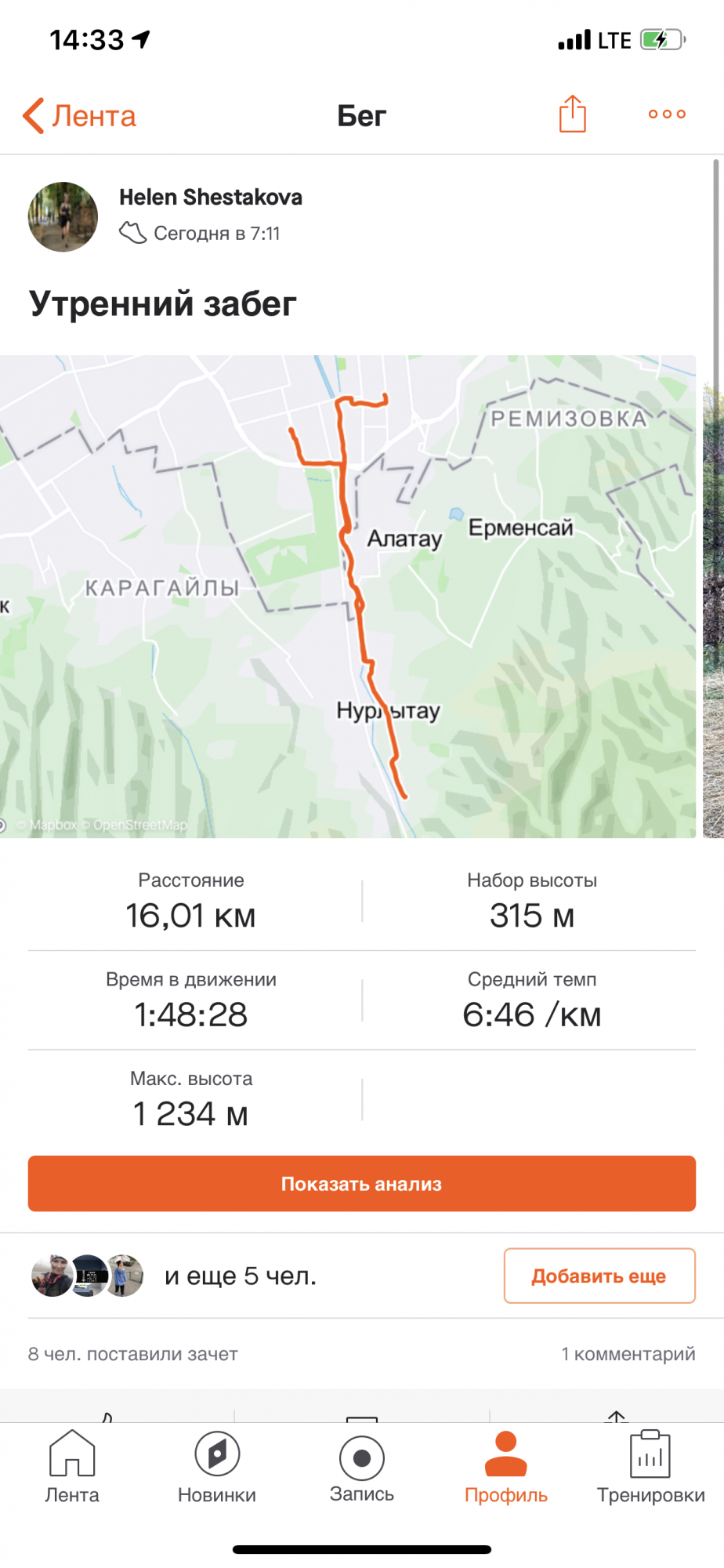The height and width of the screenshot is (1568, 724).
Task: Select the Профиль tab
Action: point(506,1468)
